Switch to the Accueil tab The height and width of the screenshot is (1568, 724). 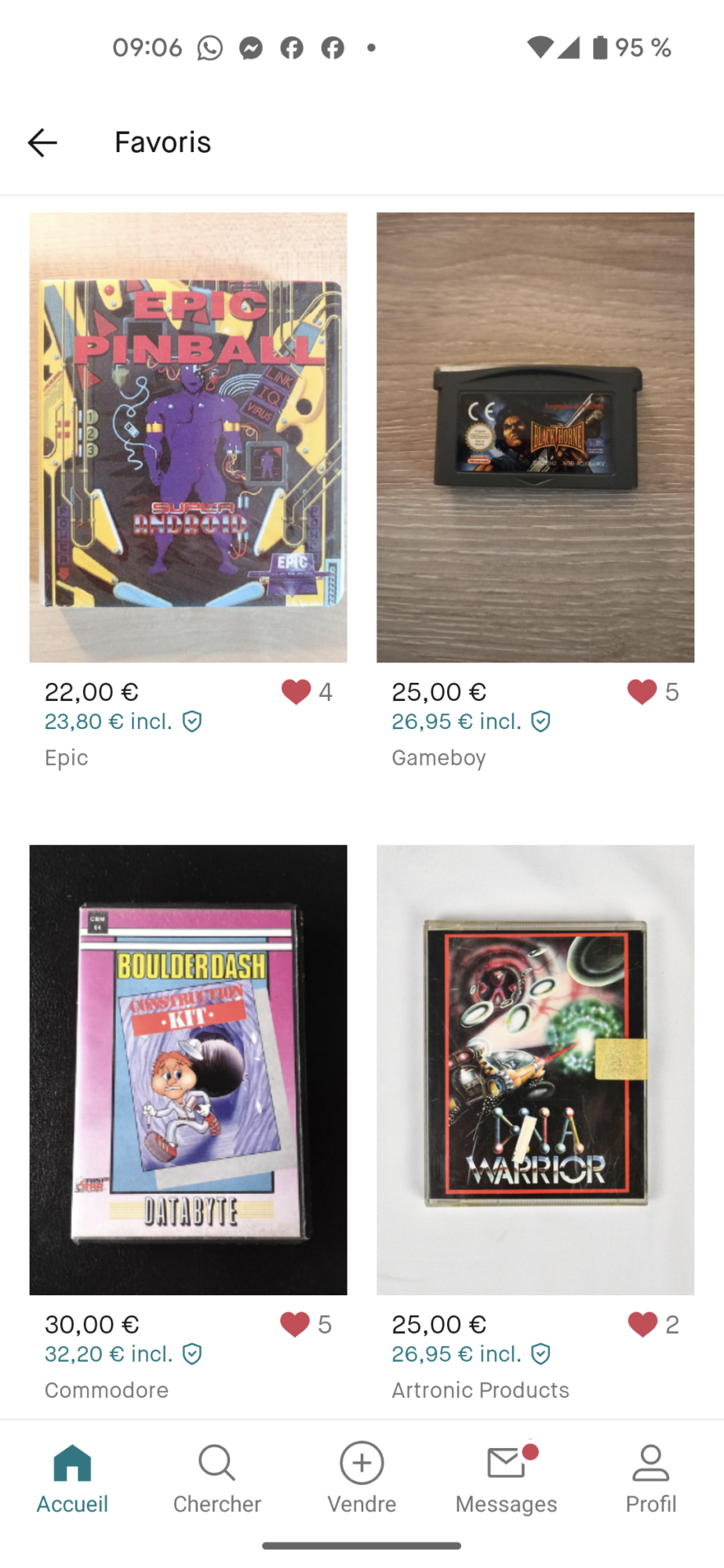click(72, 1479)
